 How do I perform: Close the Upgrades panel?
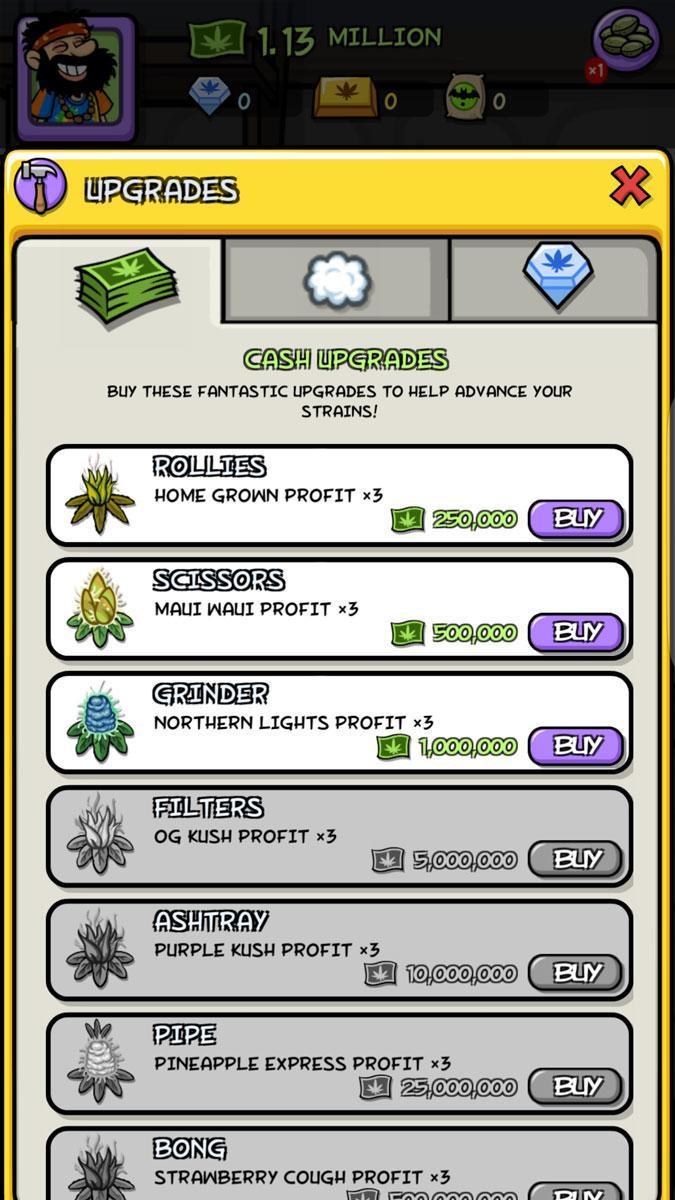630,187
